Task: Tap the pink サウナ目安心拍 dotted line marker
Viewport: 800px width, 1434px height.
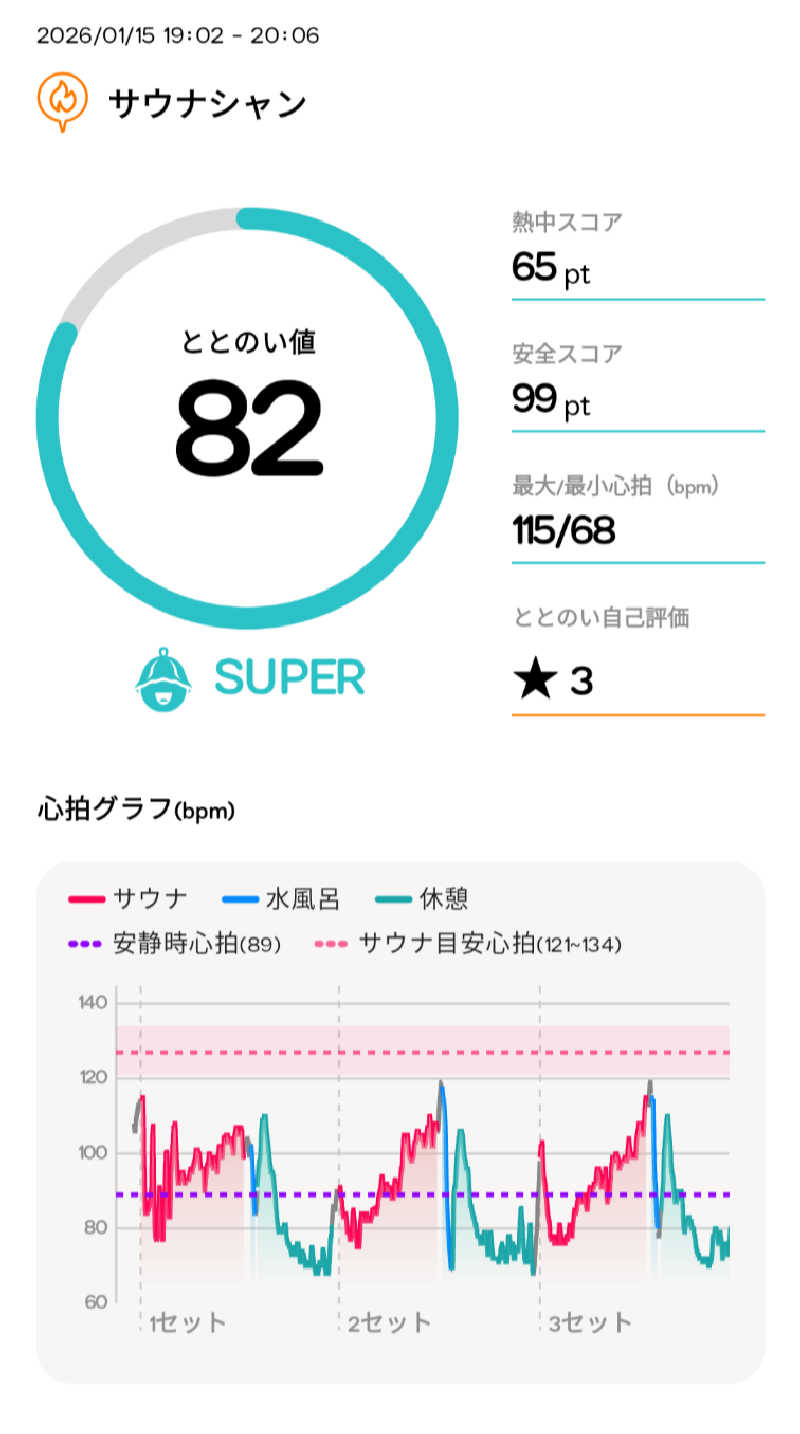Action: tap(331, 942)
